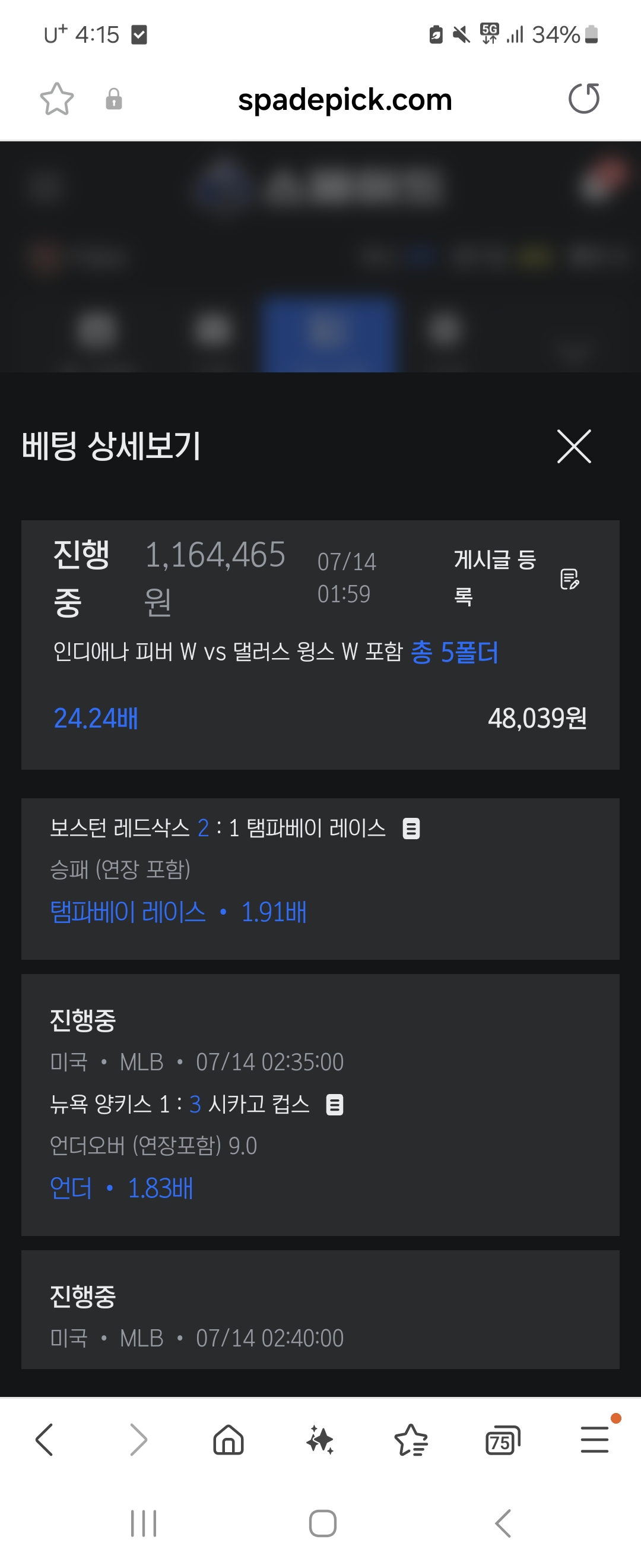
Task: Open the AI sparkle assistant in toolbar
Action: [320, 1440]
